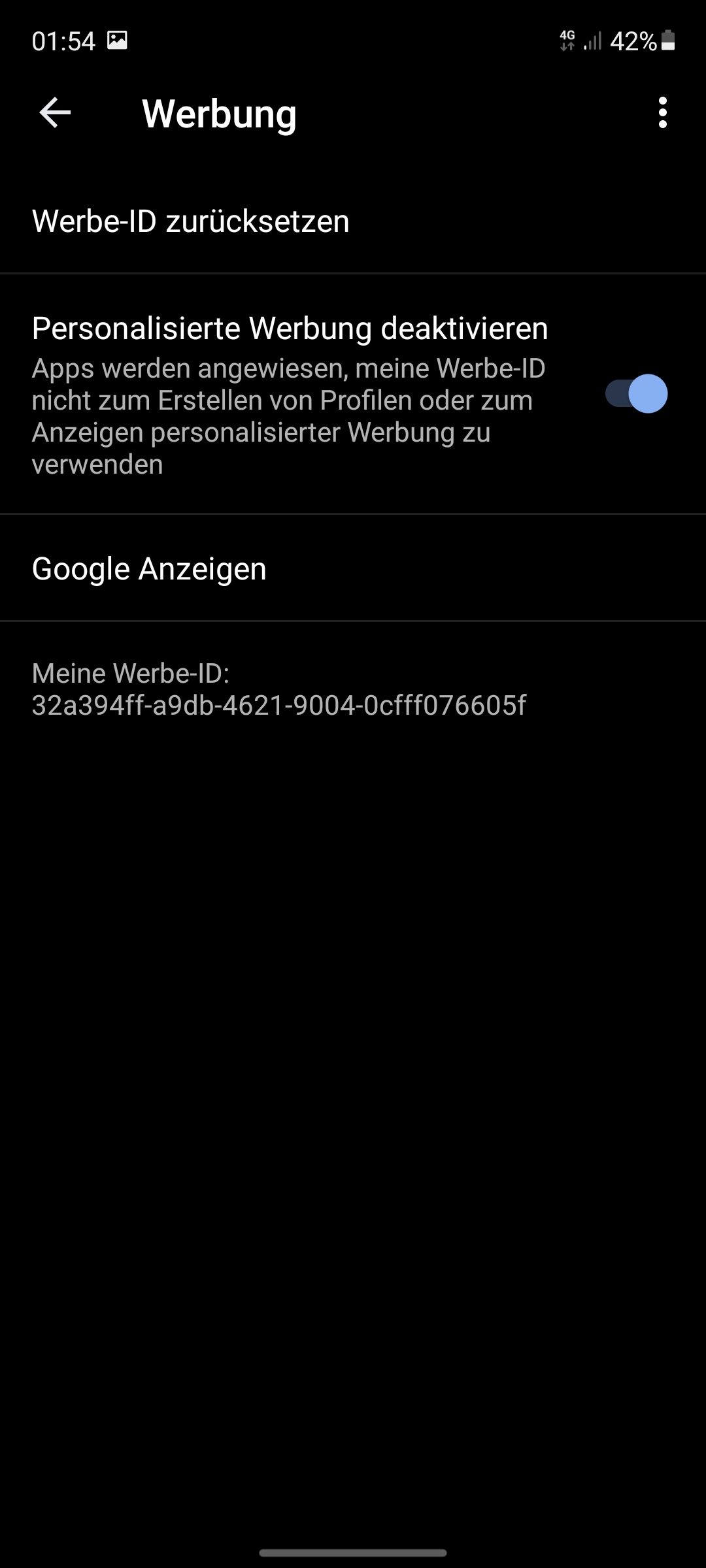Toggle Personalisierte Werbung deaktivieren switch
Screen dimensions: 706x1568
click(x=636, y=394)
